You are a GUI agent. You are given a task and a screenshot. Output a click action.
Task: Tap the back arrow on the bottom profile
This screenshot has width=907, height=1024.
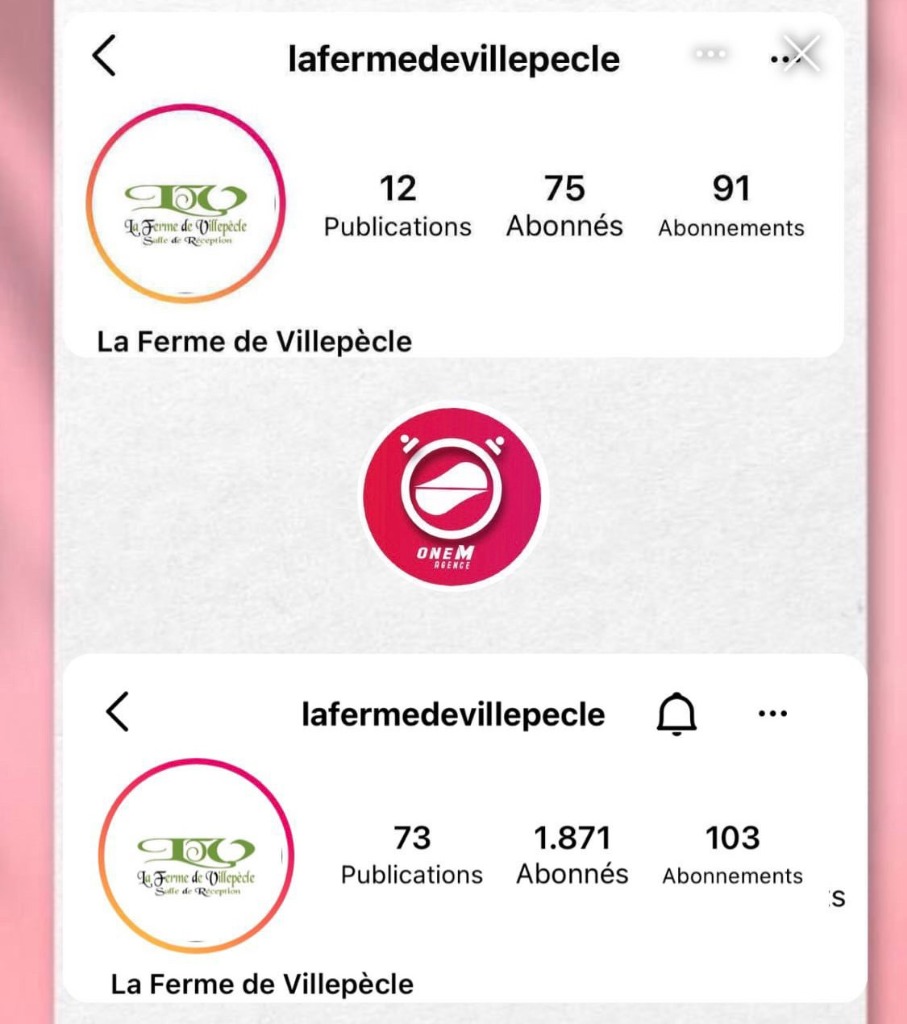117,713
